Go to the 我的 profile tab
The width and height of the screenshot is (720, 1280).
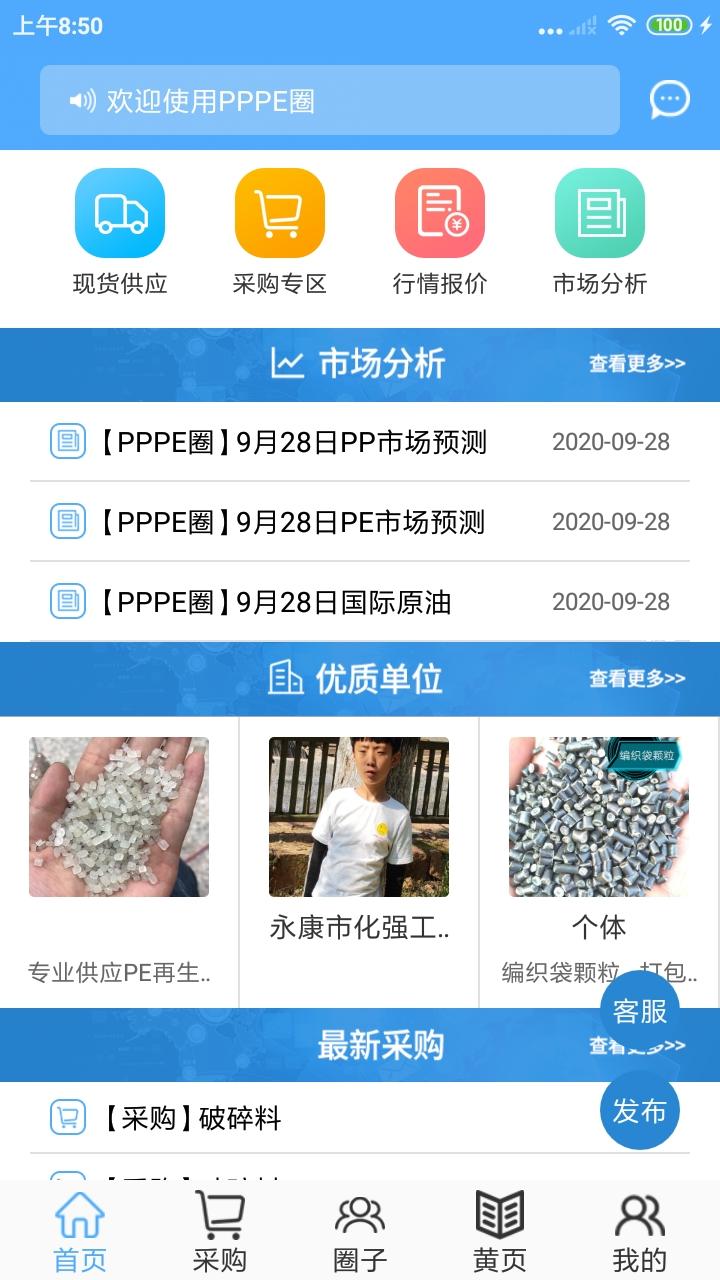pos(640,1232)
